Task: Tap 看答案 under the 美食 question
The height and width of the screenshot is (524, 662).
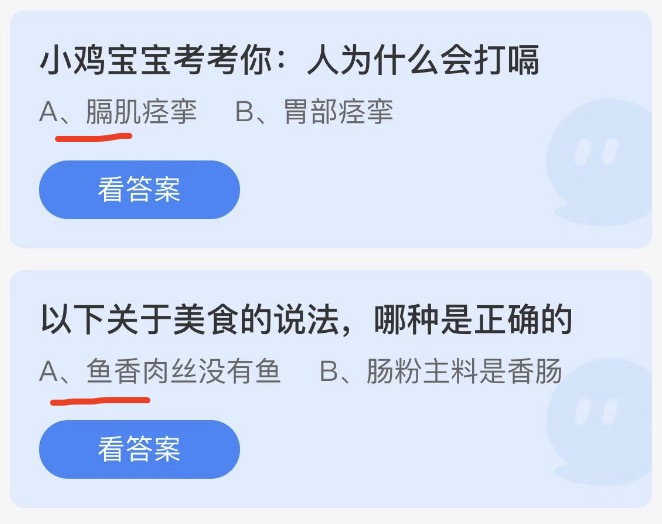Action: tap(139, 449)
